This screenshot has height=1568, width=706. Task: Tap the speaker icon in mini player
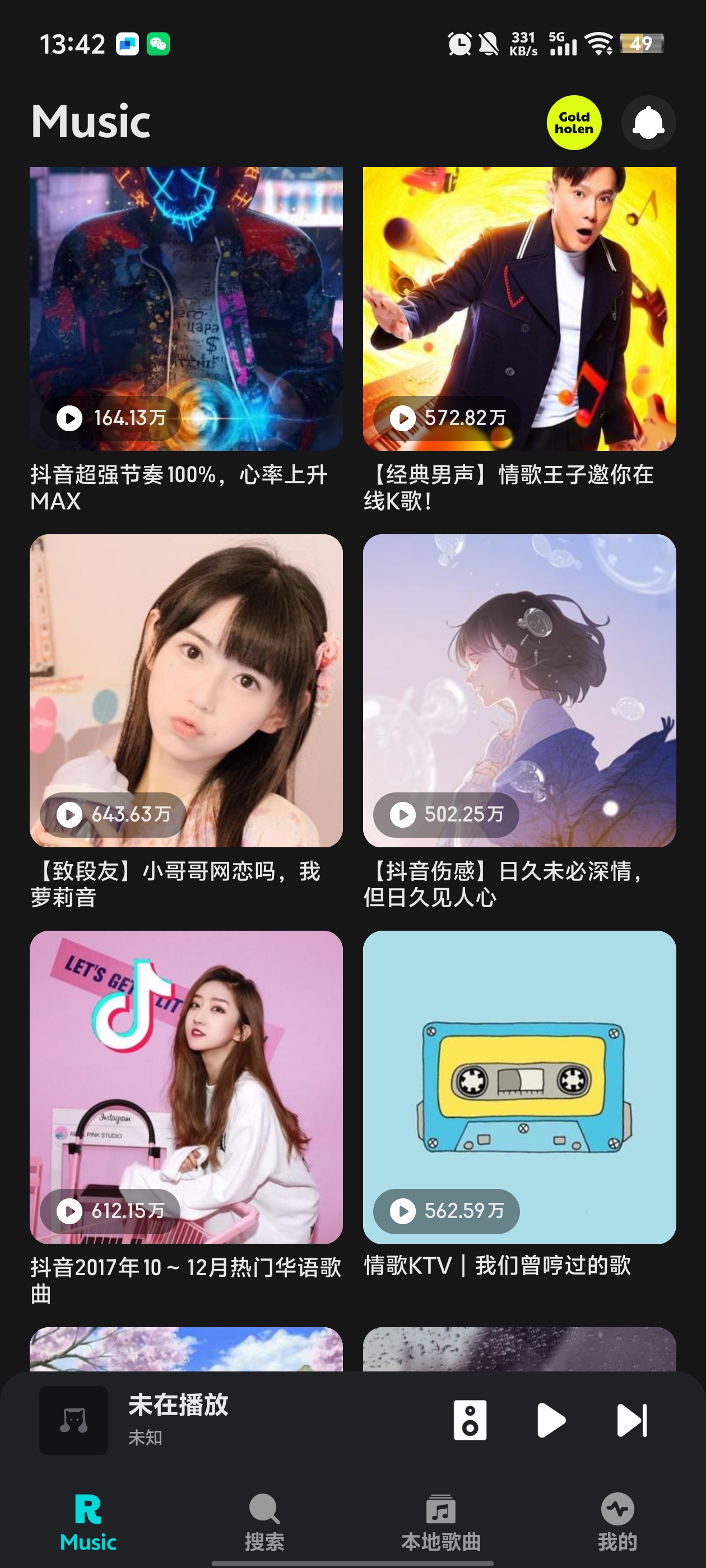point(470,1420)
